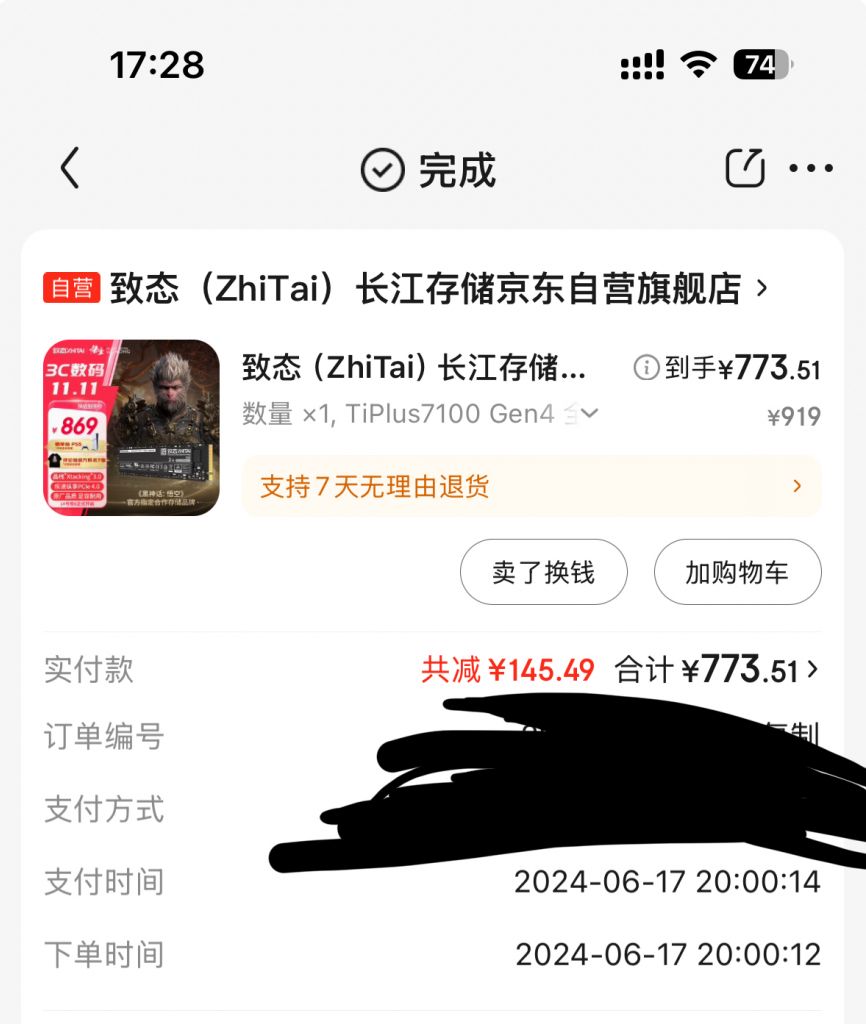Screen dimensions: 866x1024
Task: Open the share icon at top right
Action: point(743,168)
